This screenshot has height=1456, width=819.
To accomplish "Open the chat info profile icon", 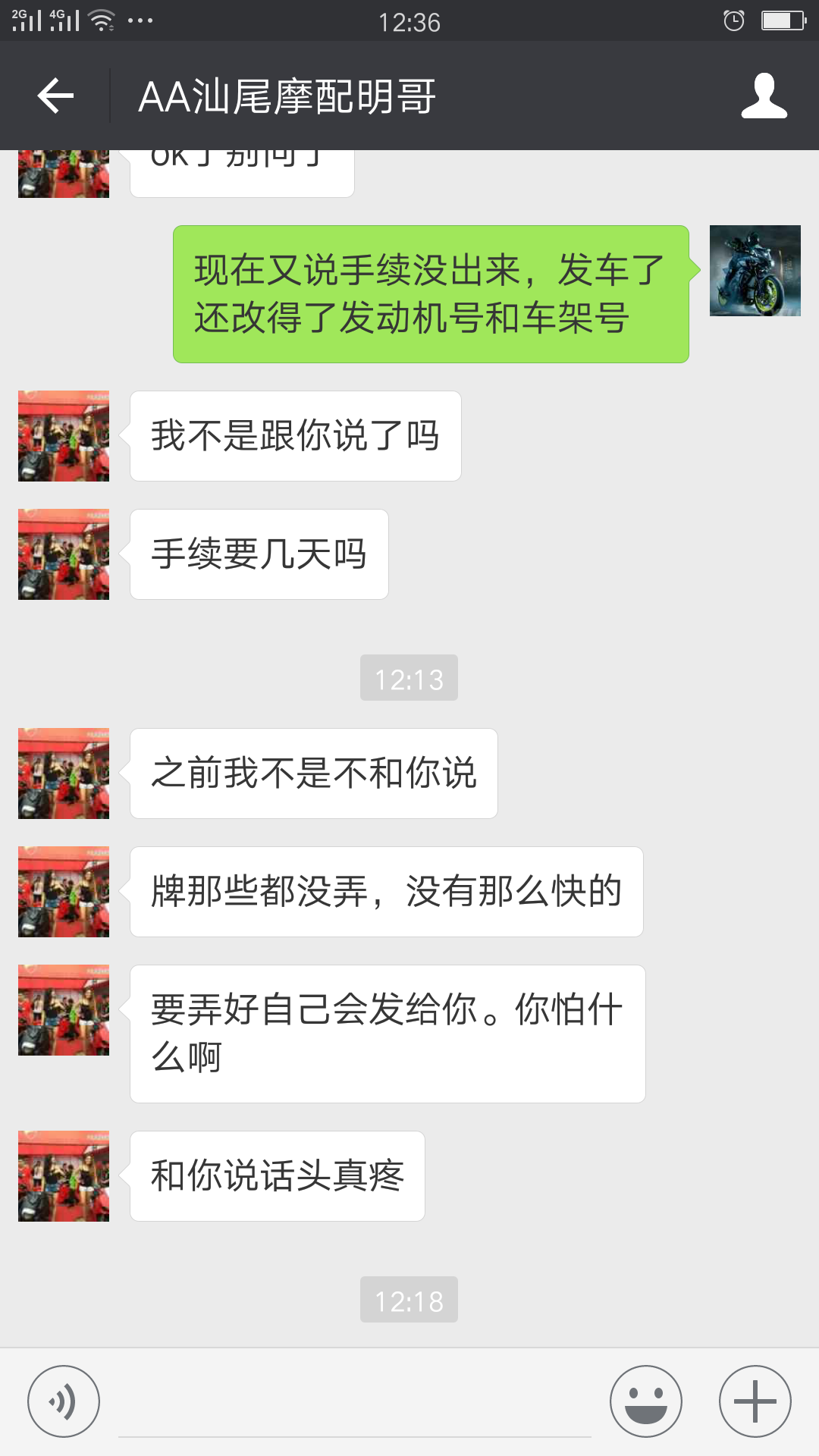I will 764,96.
